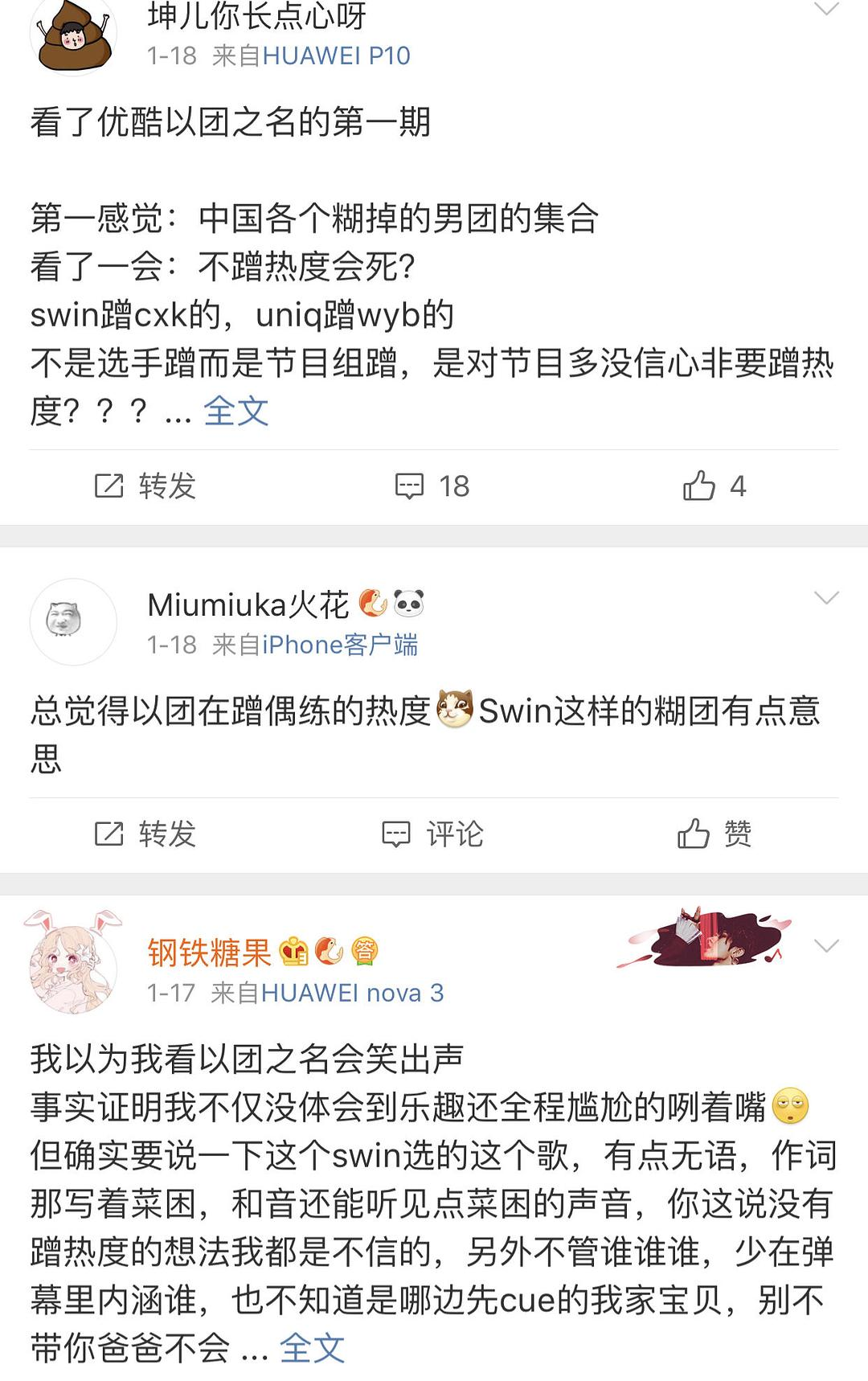Viewport: 868px width, 1381px height.
Task: Open the HUAWEI P10 source link
Action: [336, 55]
